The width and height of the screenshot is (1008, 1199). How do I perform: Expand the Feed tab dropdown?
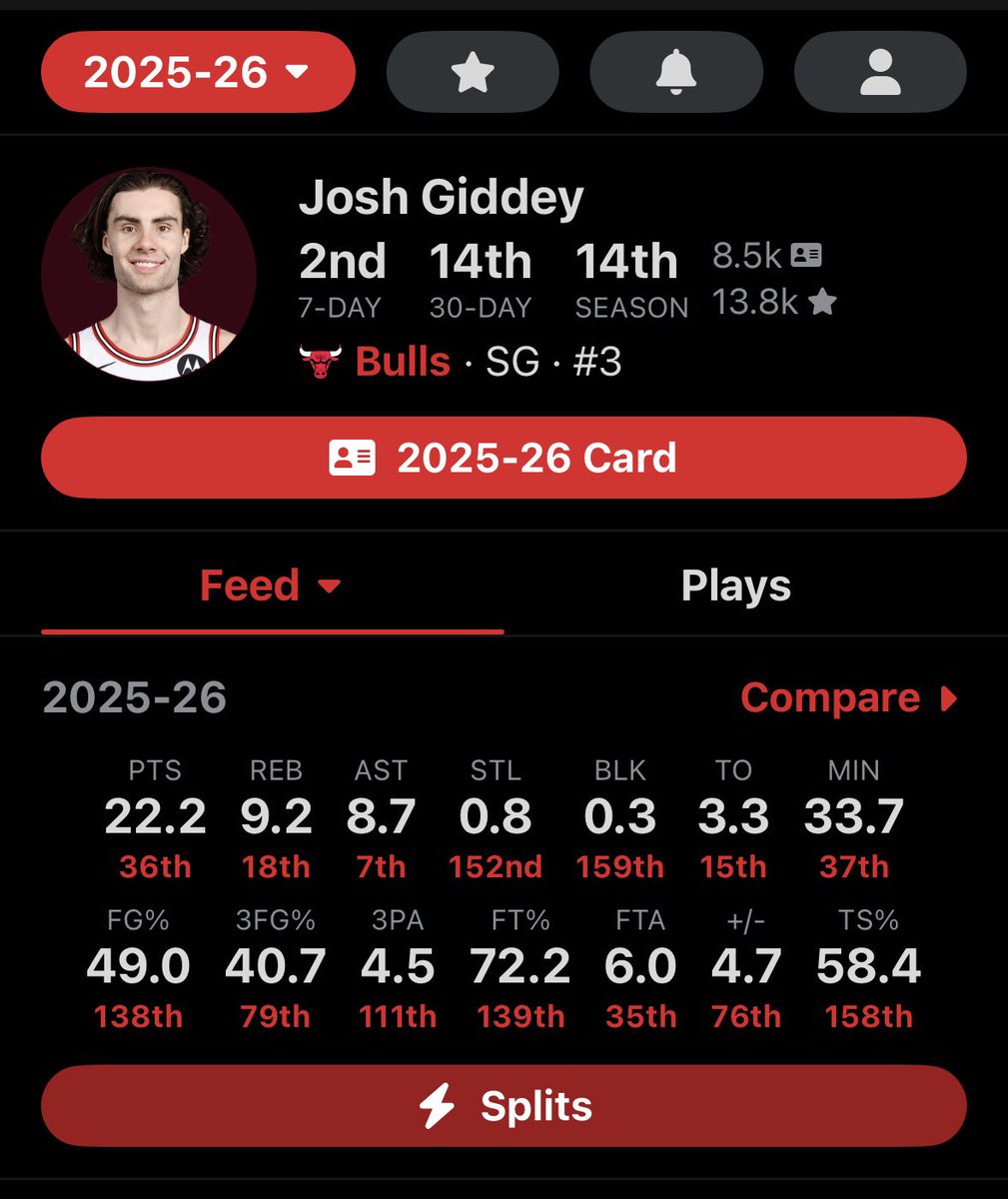coord(271,586)
